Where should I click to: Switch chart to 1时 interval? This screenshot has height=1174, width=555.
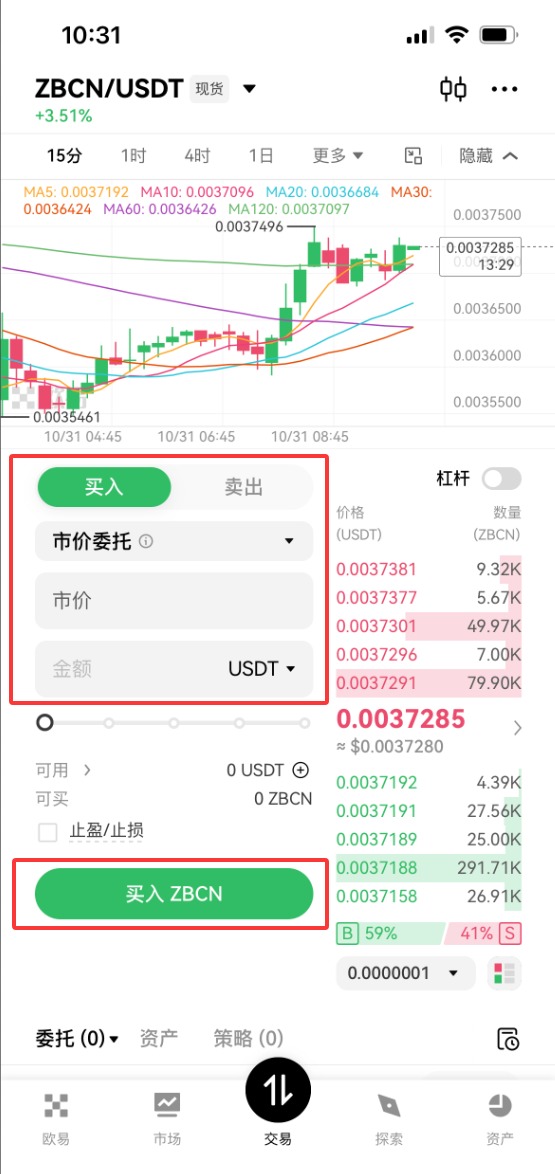[x=133, y=156]
